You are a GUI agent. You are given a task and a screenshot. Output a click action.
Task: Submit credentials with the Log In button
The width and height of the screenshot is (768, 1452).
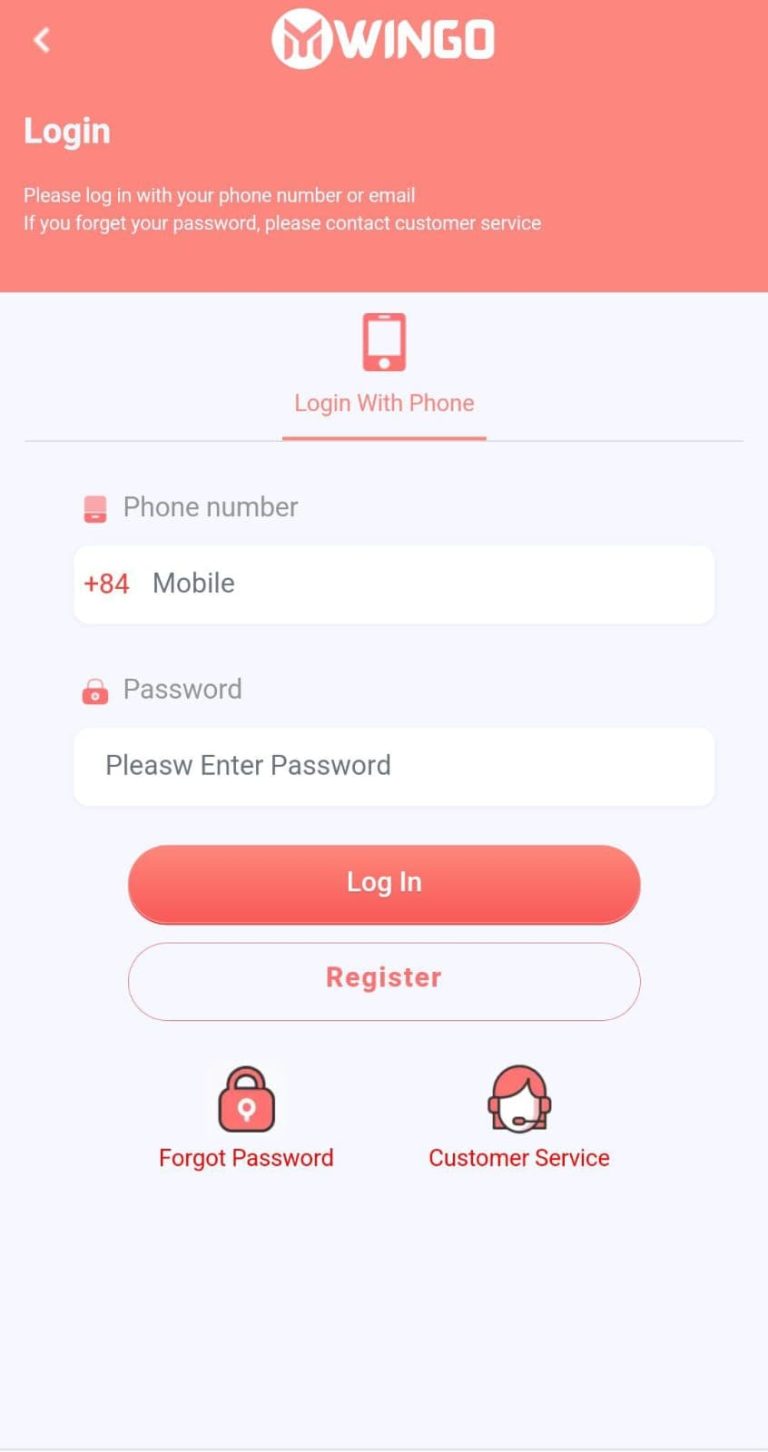point(384,883)
